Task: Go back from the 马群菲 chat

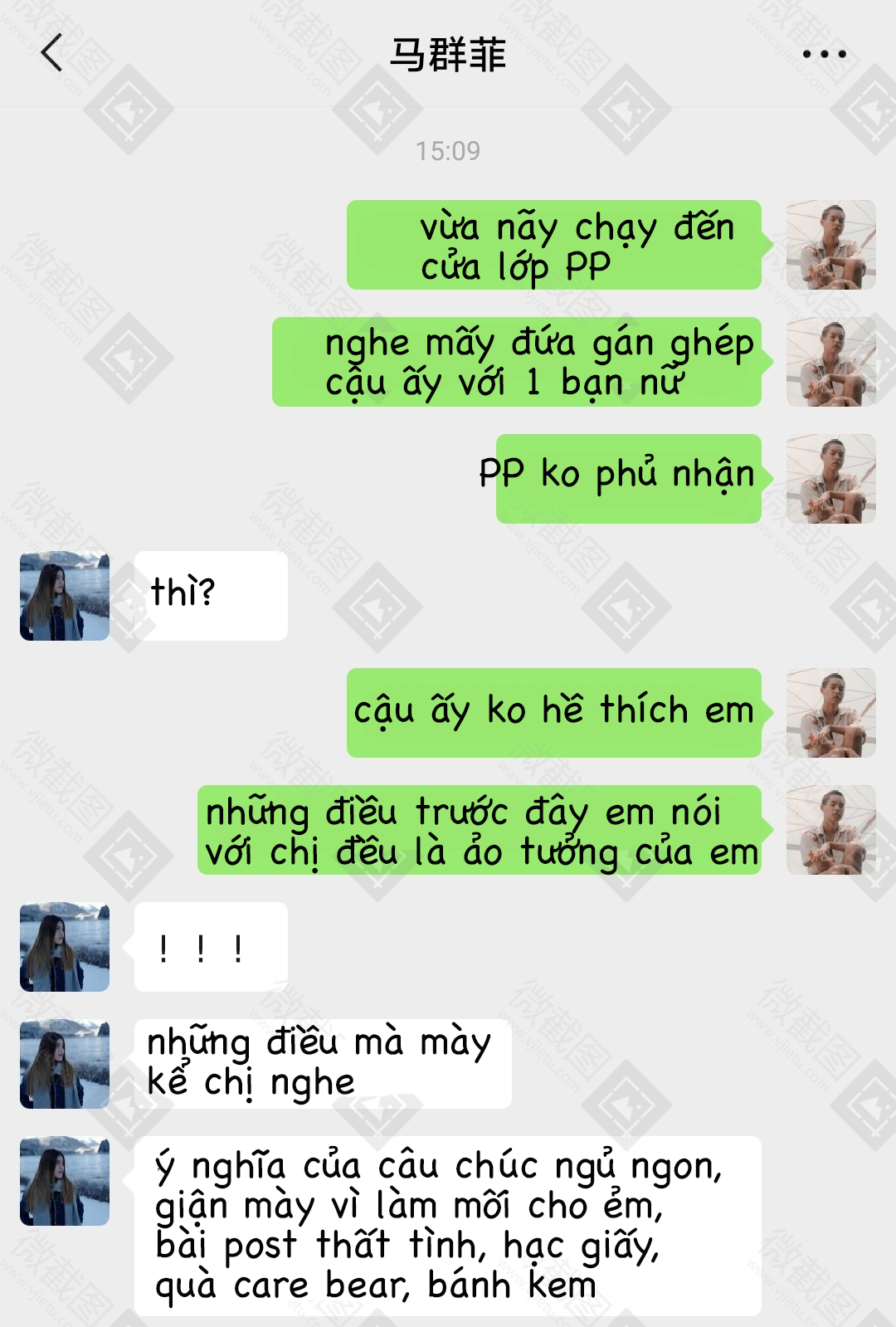Action: coord(51,54)
